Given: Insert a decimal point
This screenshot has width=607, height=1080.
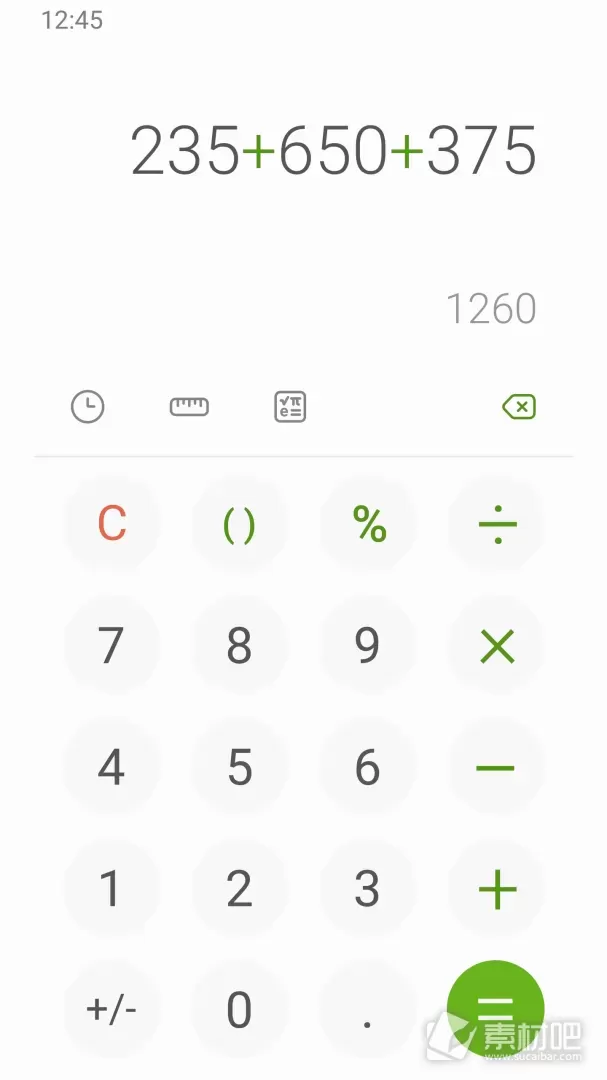Looking at the screenshot, I should tap(367, 1010).
